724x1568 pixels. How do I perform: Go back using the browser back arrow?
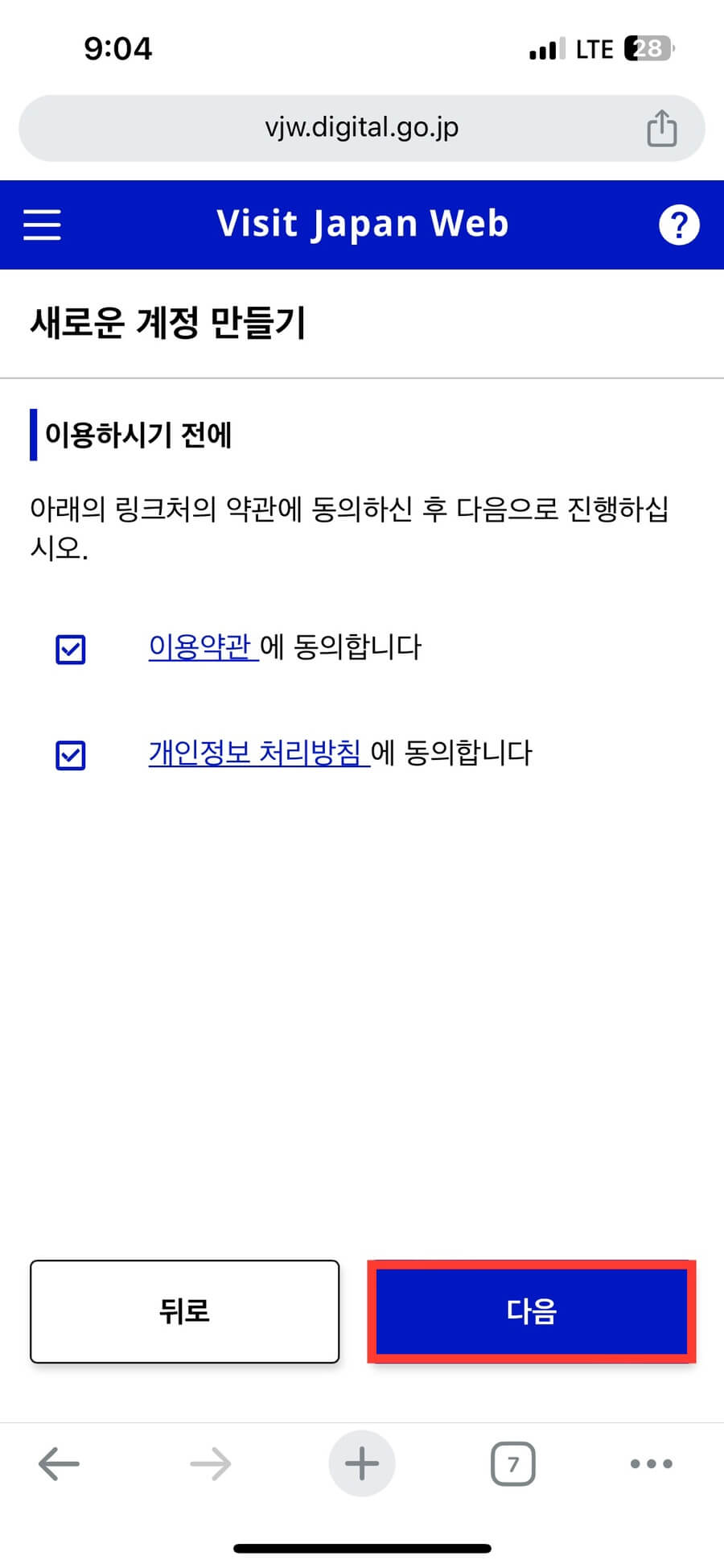60,1465
